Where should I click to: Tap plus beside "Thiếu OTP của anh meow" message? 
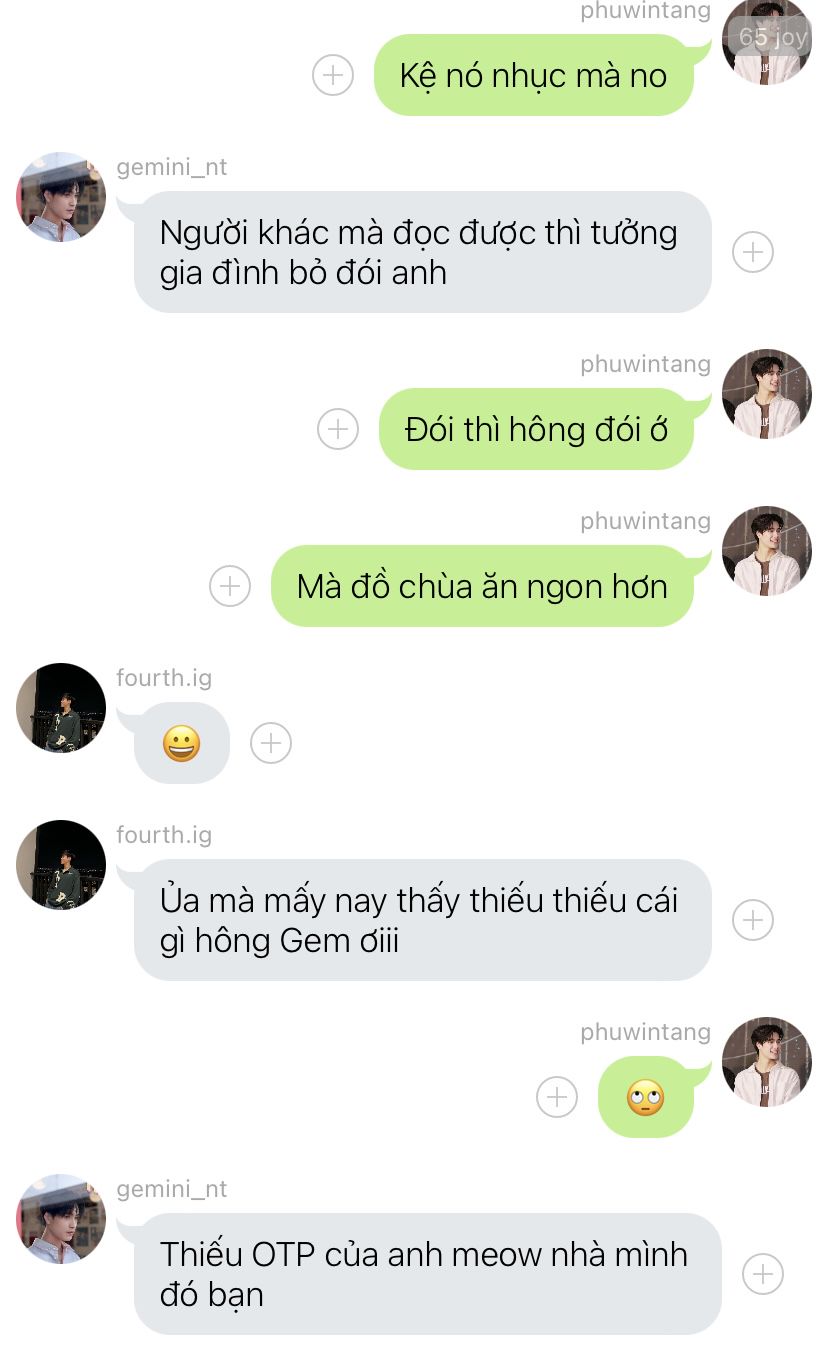tap(764, 1274)
